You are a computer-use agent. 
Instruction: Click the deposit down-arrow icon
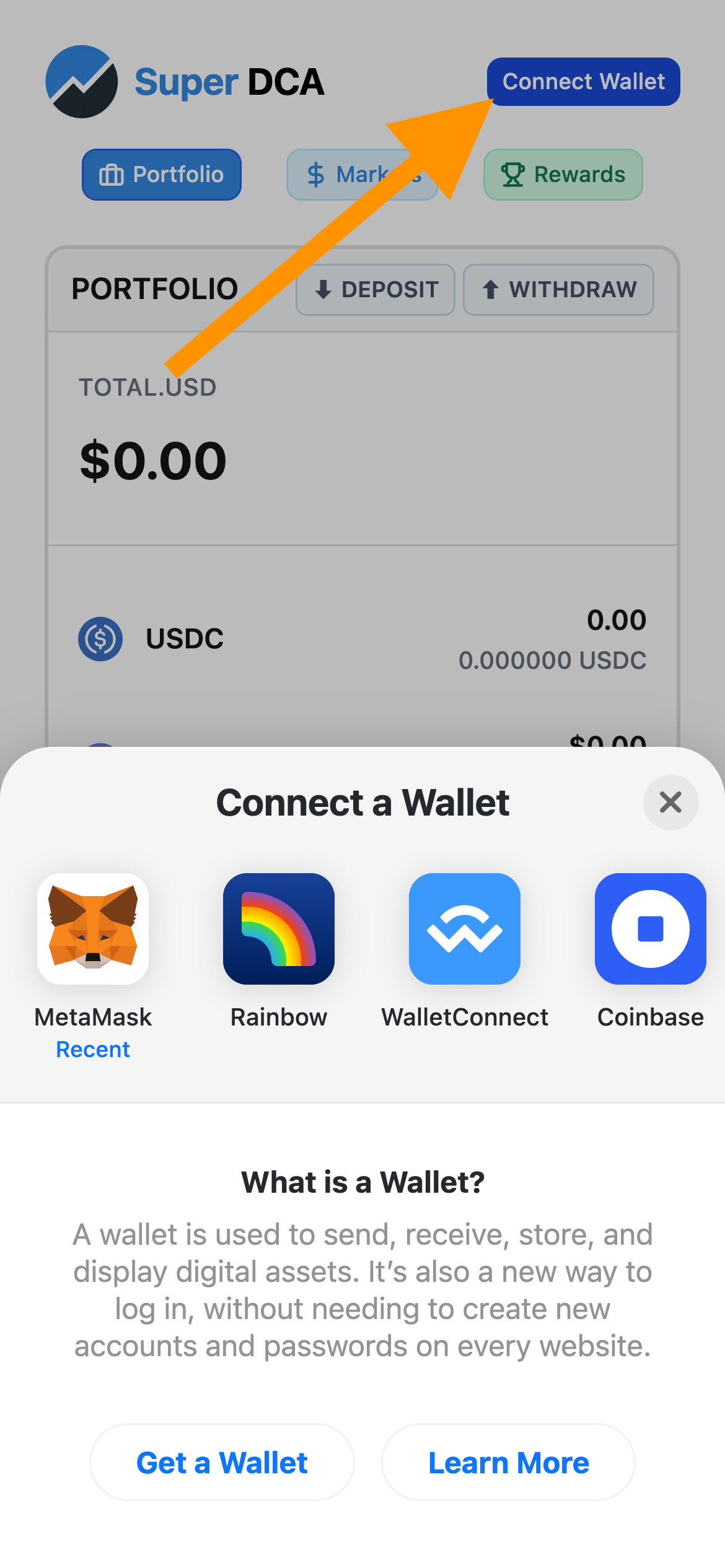coord(324,290)
